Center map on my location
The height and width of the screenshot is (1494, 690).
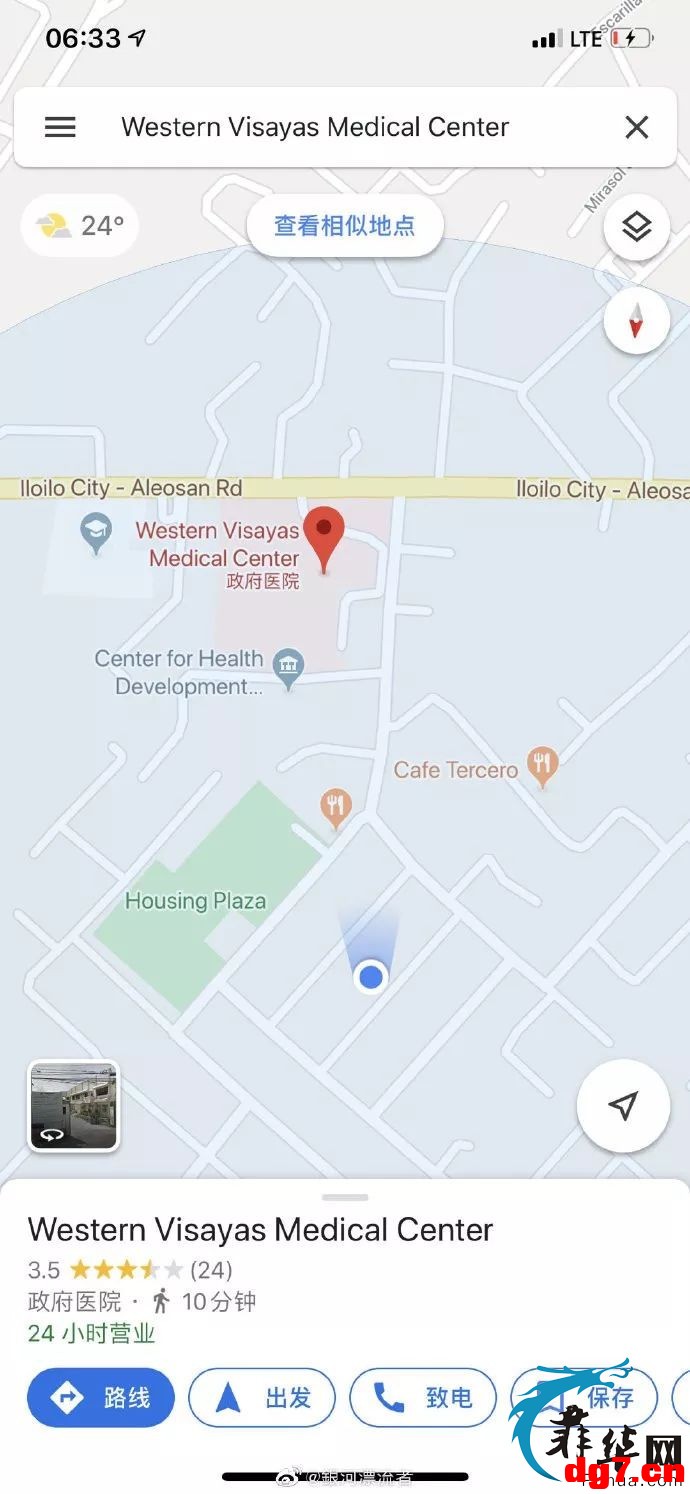(x=623, y=1106)
